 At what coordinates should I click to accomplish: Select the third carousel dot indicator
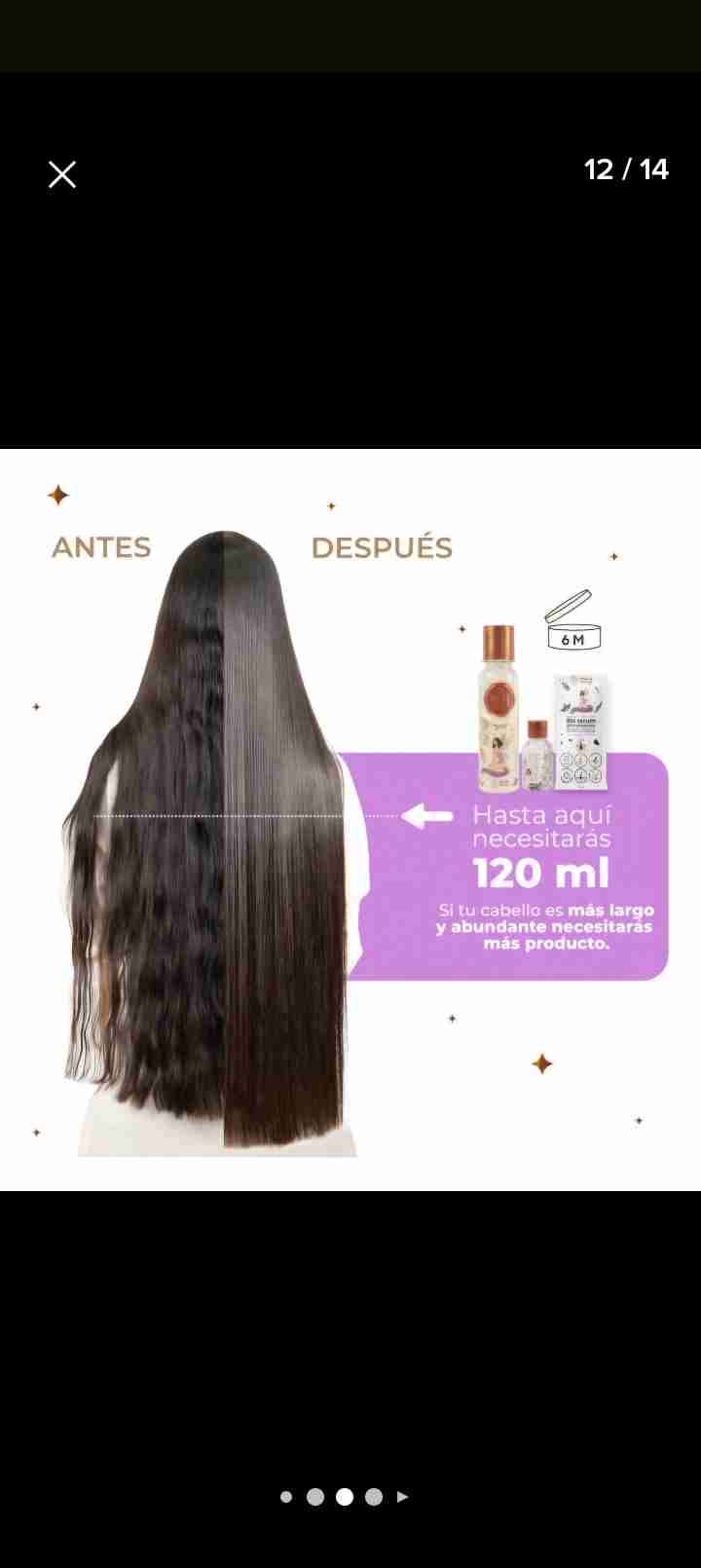[x=345, y=1497]
